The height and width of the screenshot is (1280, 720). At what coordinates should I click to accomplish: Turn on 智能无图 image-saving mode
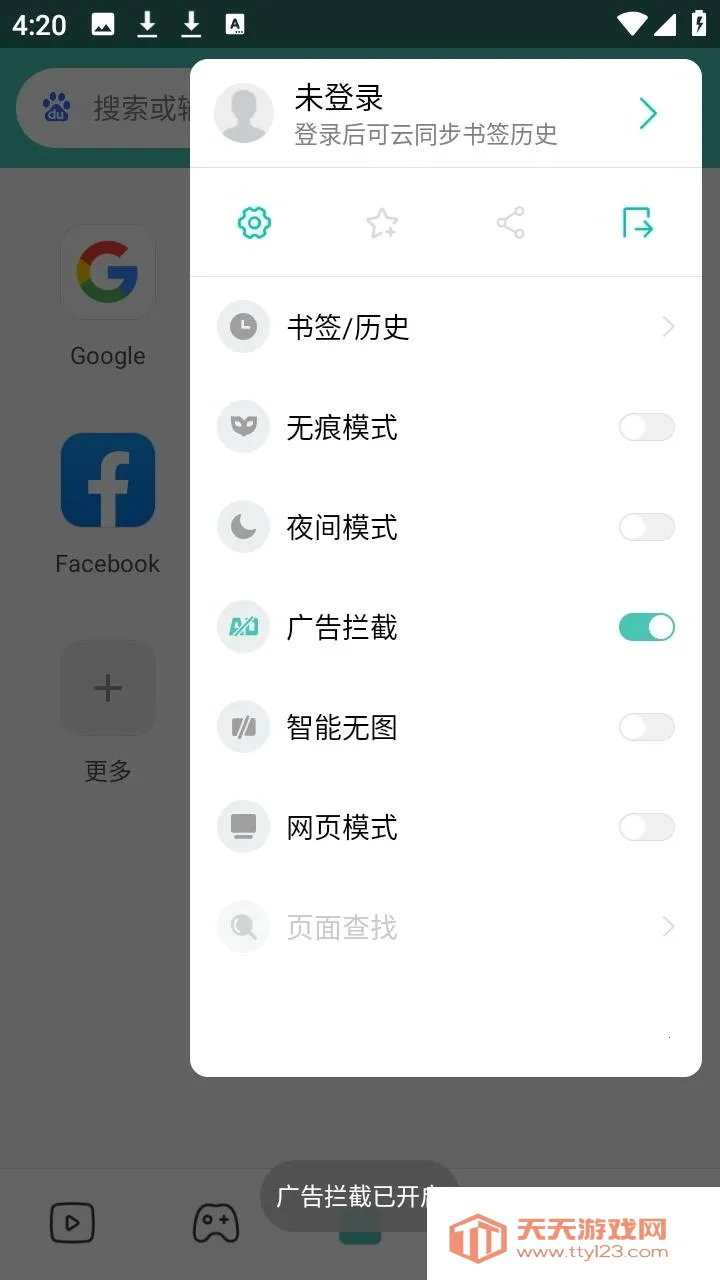click(x=646, y=727)
